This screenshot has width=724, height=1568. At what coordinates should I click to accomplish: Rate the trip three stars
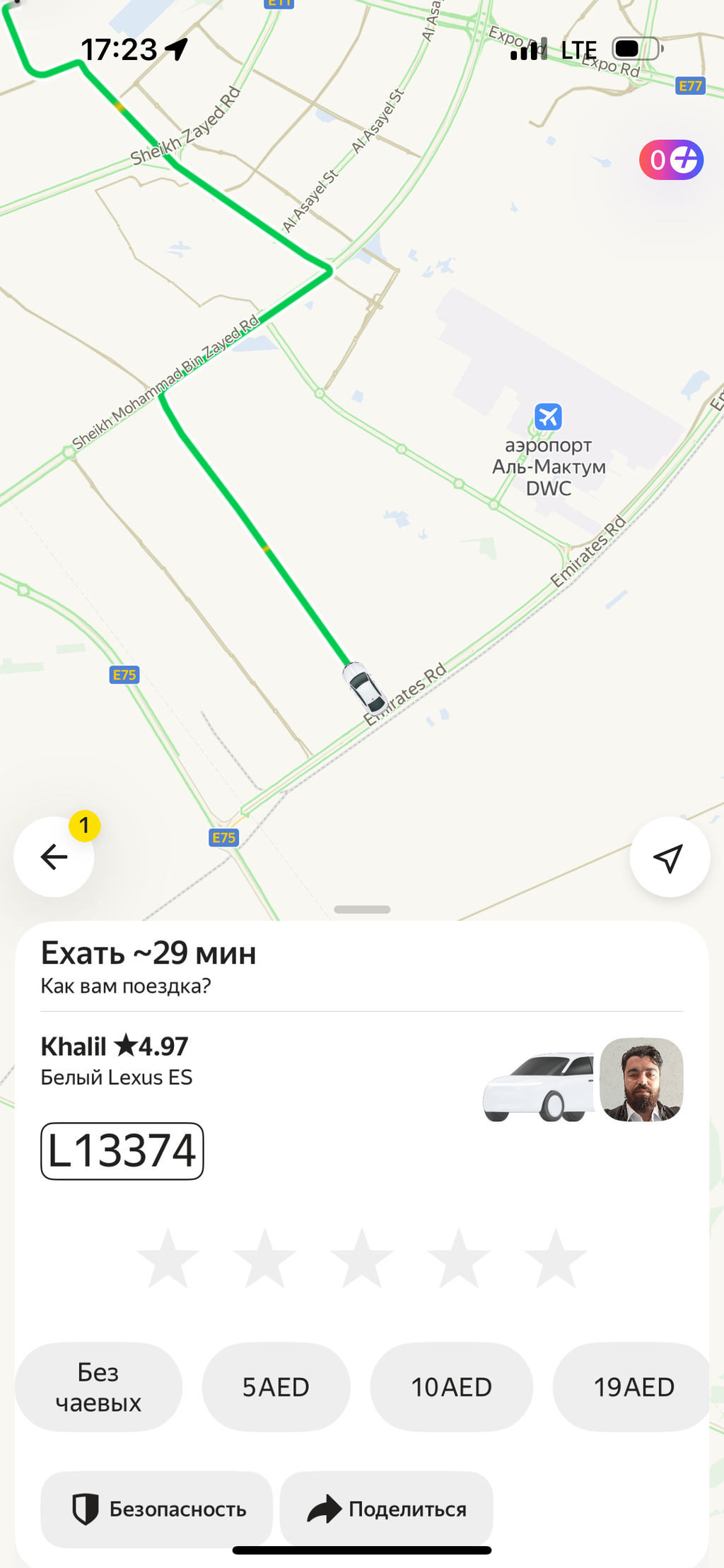pos(361,1258)
